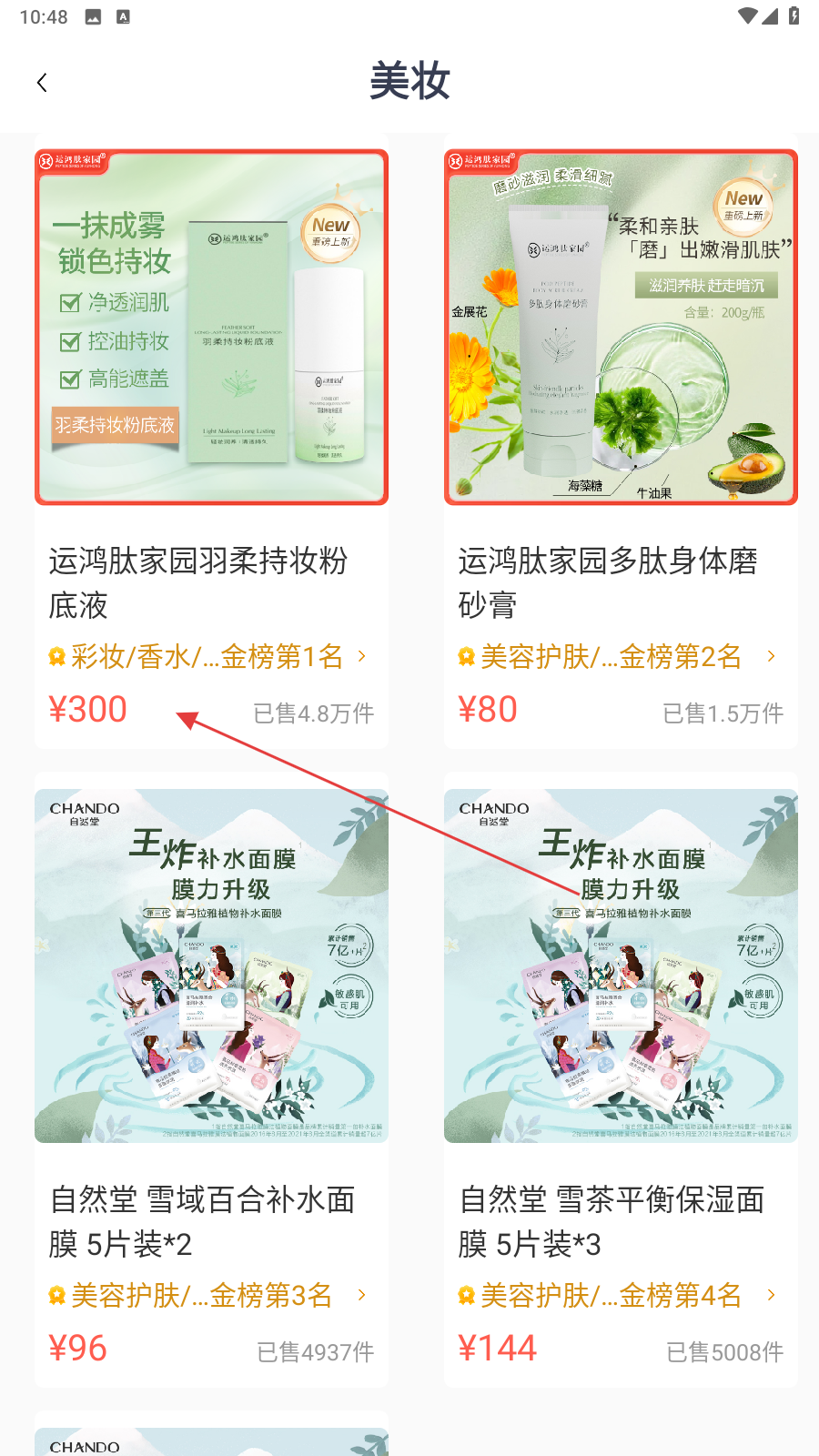Viewport: 819px width, 1456px height.
Task: Open the 运鸿肽家园羽柔持妆粉底液 product card
Action: 211,441
